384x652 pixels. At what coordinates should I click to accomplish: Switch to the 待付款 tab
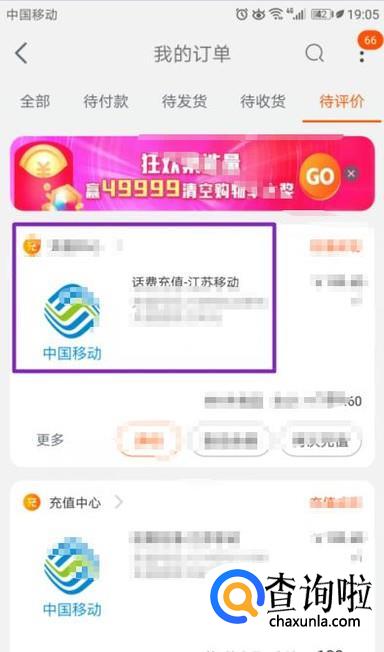pos(106,101)
